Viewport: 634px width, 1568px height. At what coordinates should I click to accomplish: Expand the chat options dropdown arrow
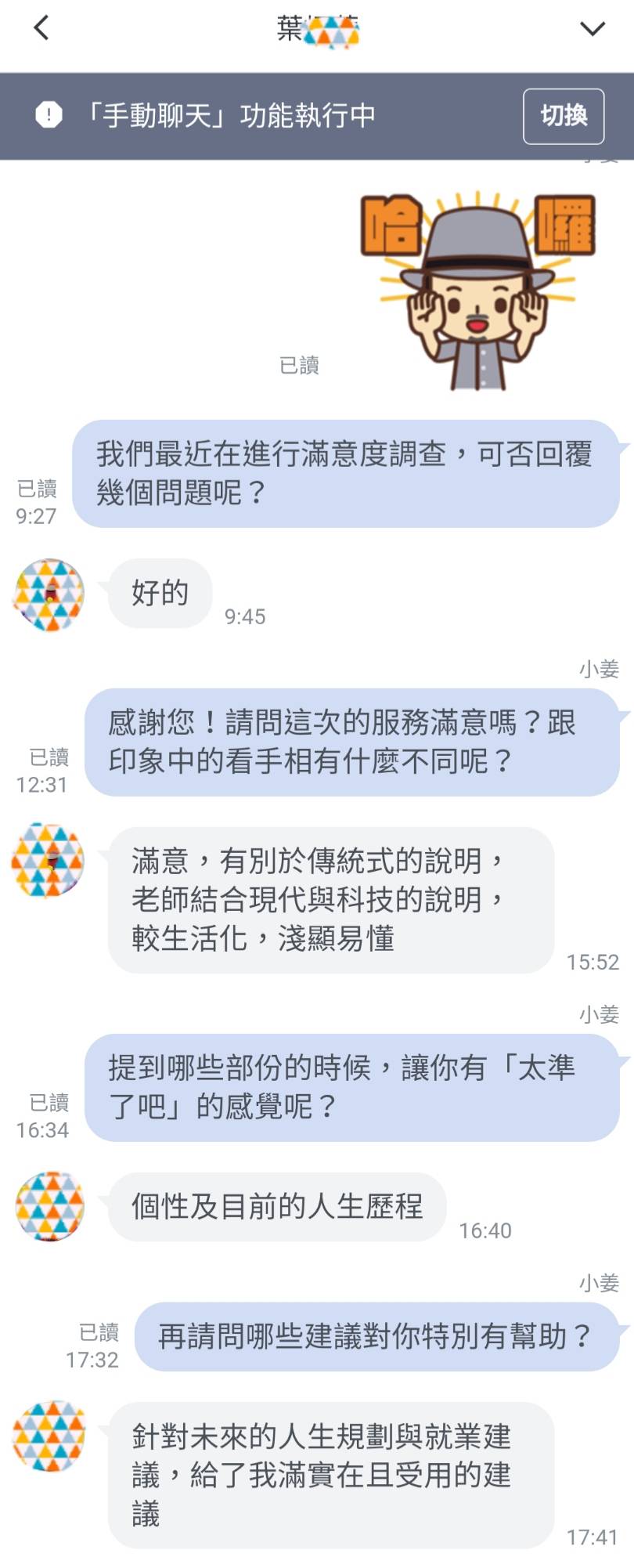592,29
